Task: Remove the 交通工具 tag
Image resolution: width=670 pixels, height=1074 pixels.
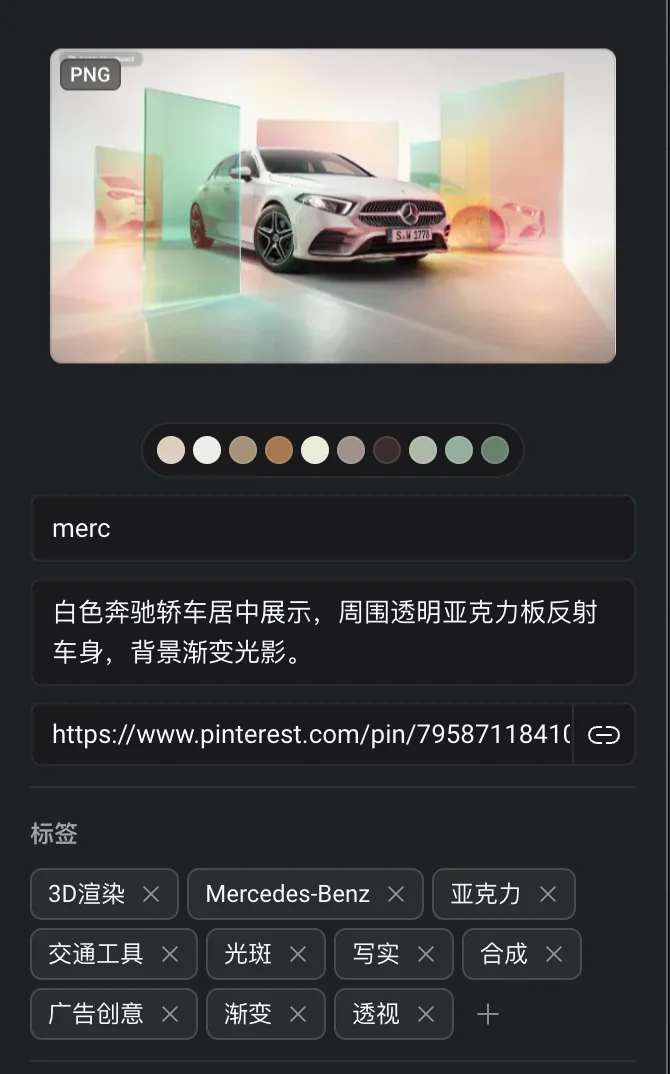Action: (x=170, y=954)
